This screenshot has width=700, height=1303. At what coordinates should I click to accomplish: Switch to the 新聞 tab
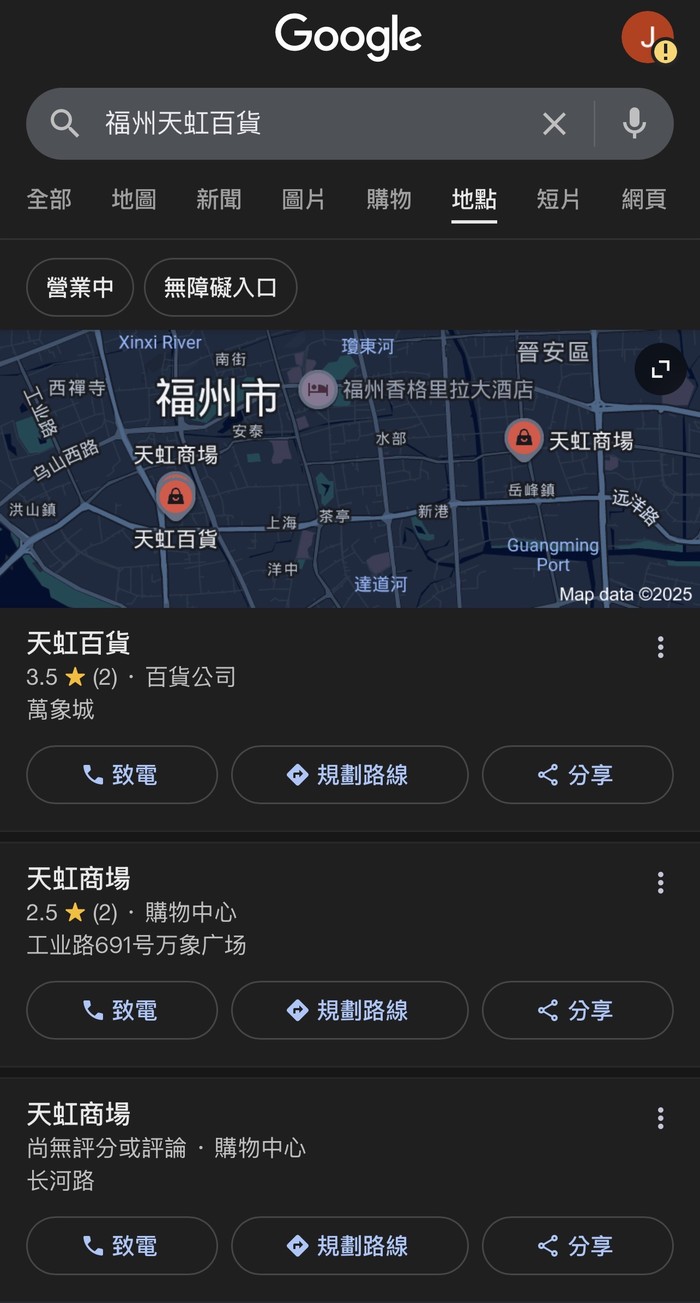pyautogui.click(x=219, y=199)
